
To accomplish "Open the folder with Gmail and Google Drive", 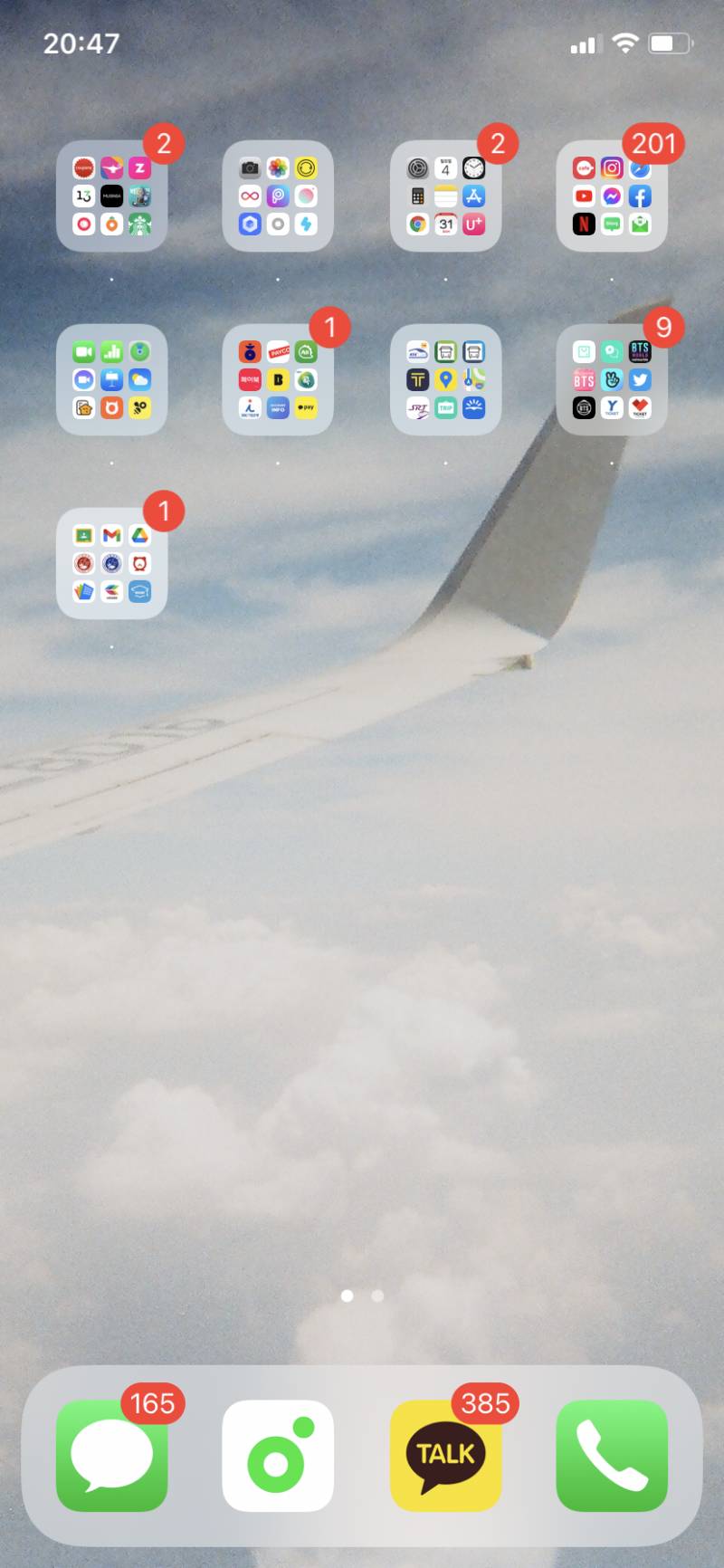I will (x=111, y=563).
